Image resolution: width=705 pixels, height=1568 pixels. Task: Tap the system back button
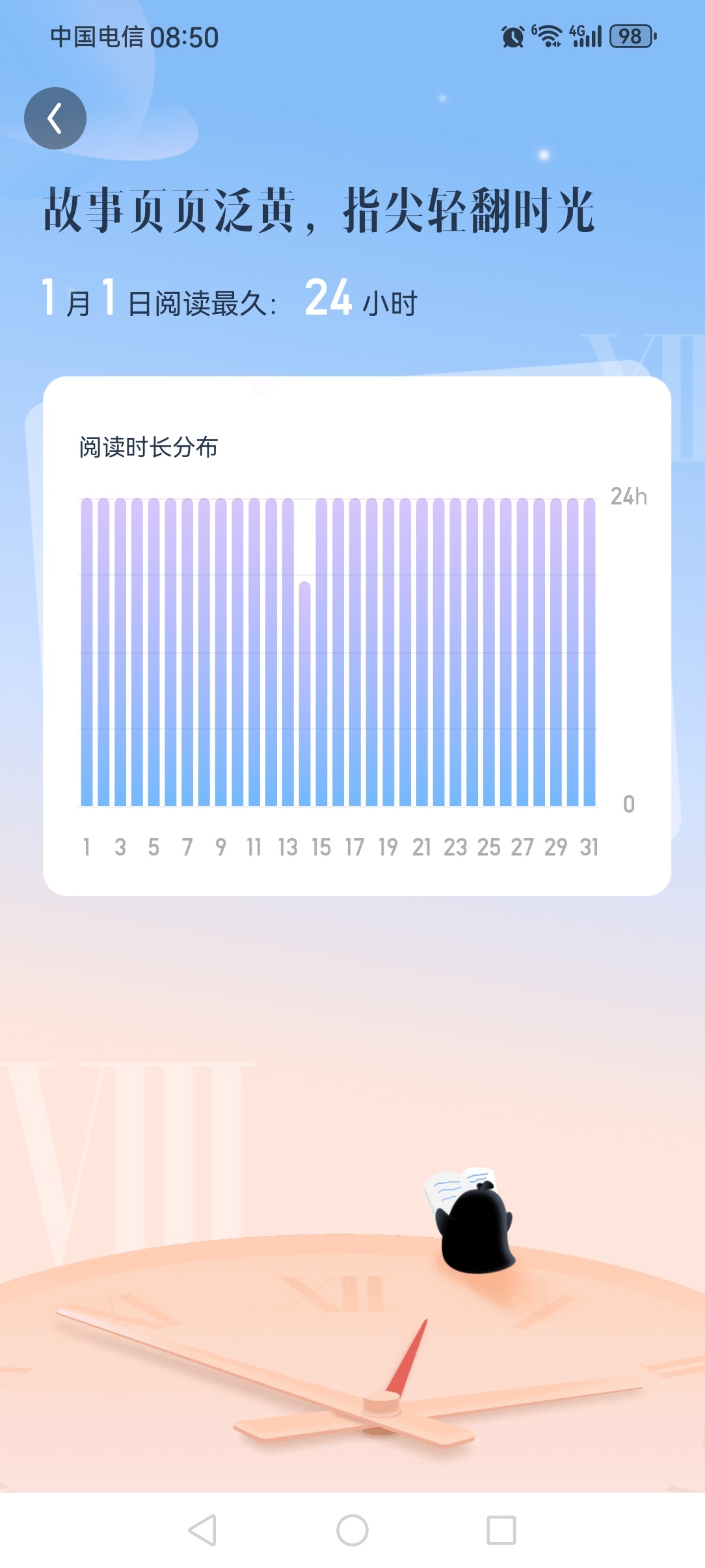202,1530
